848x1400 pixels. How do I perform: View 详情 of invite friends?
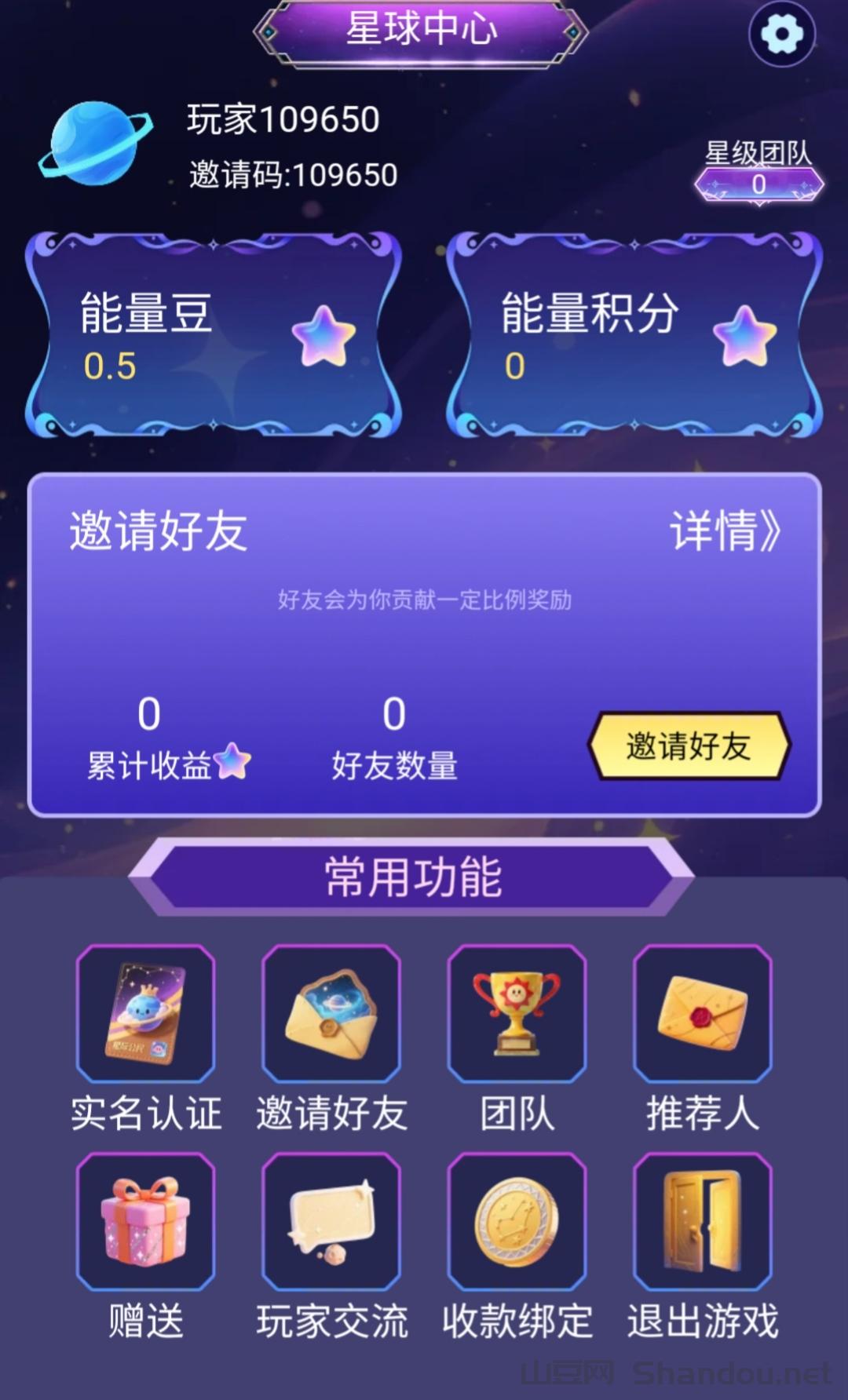click(725, 531)
